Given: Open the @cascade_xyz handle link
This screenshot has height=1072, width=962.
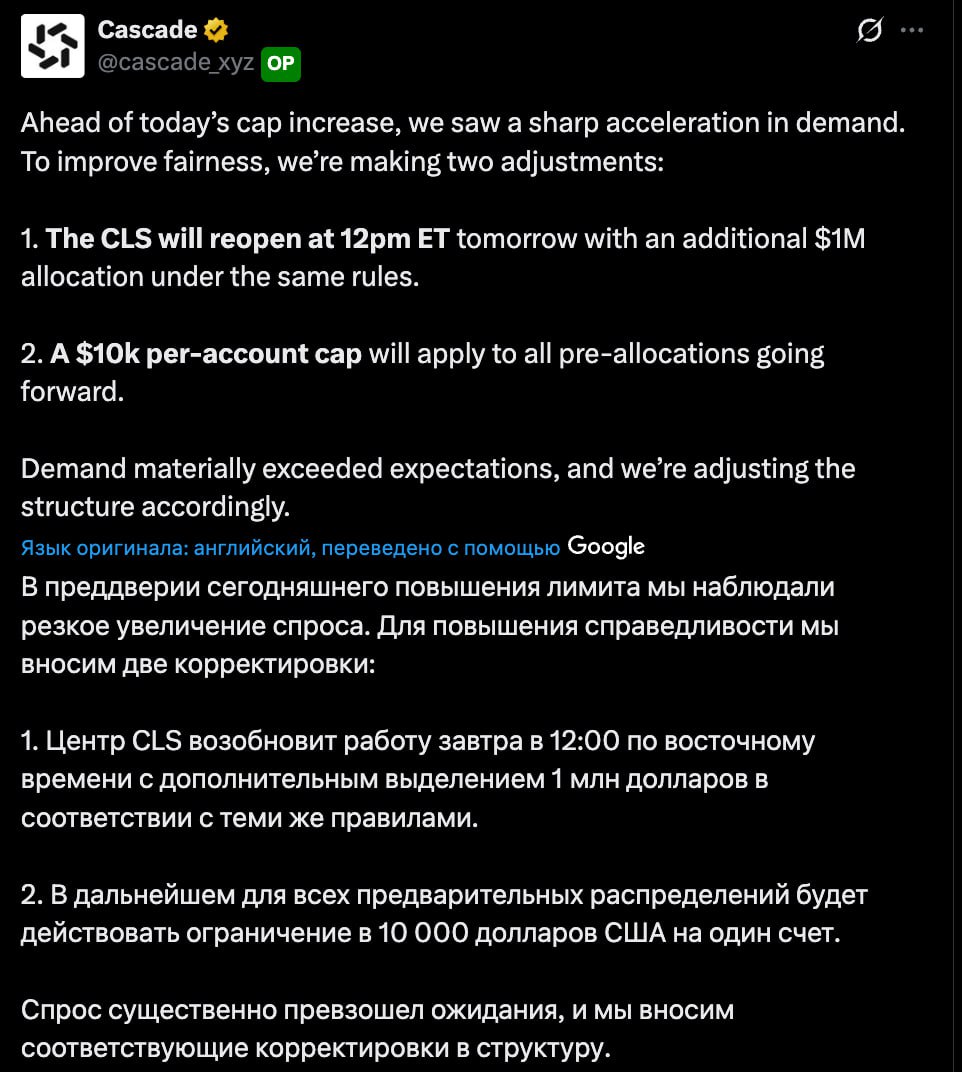Looking at the screenshot, I should pos(175,63).
